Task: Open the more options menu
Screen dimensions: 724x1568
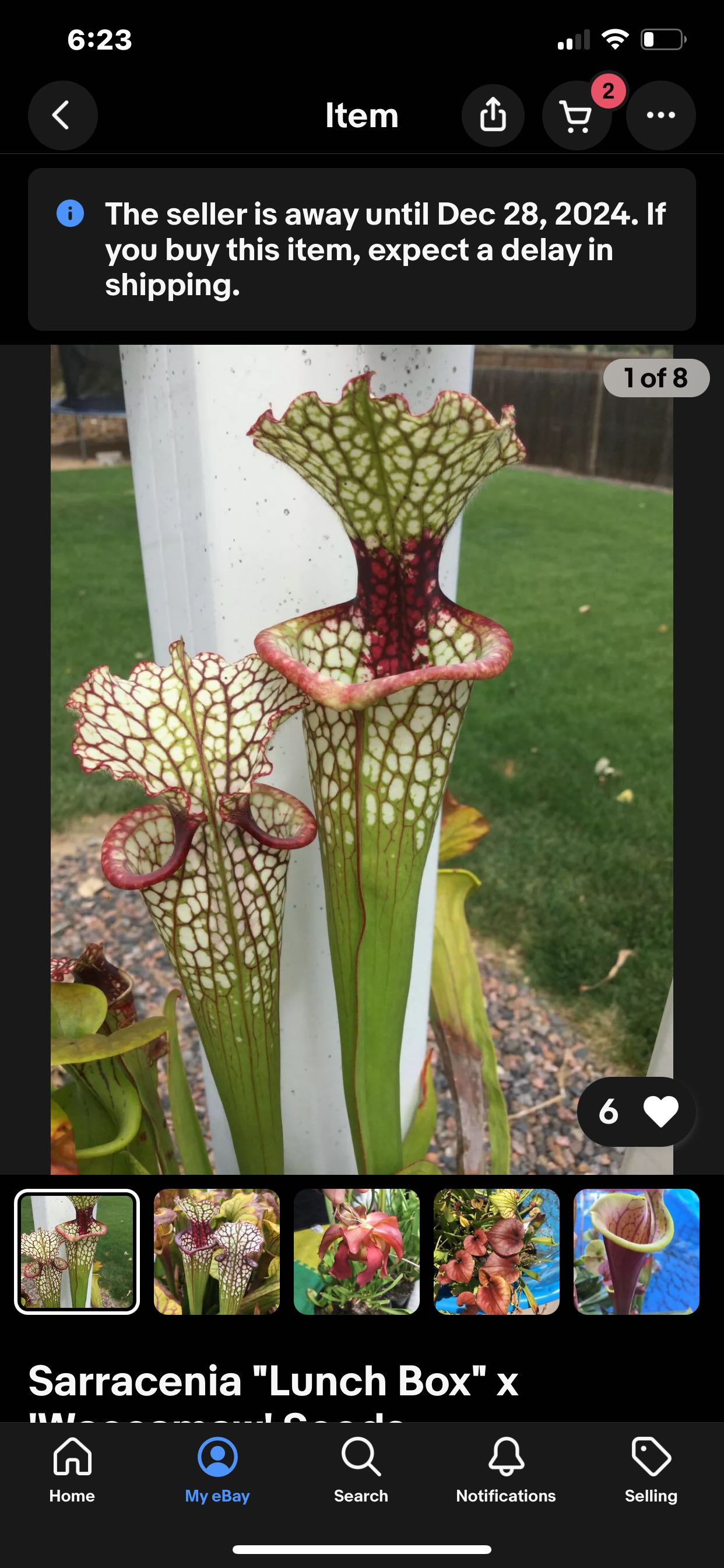Action: (x=660, y=115)
